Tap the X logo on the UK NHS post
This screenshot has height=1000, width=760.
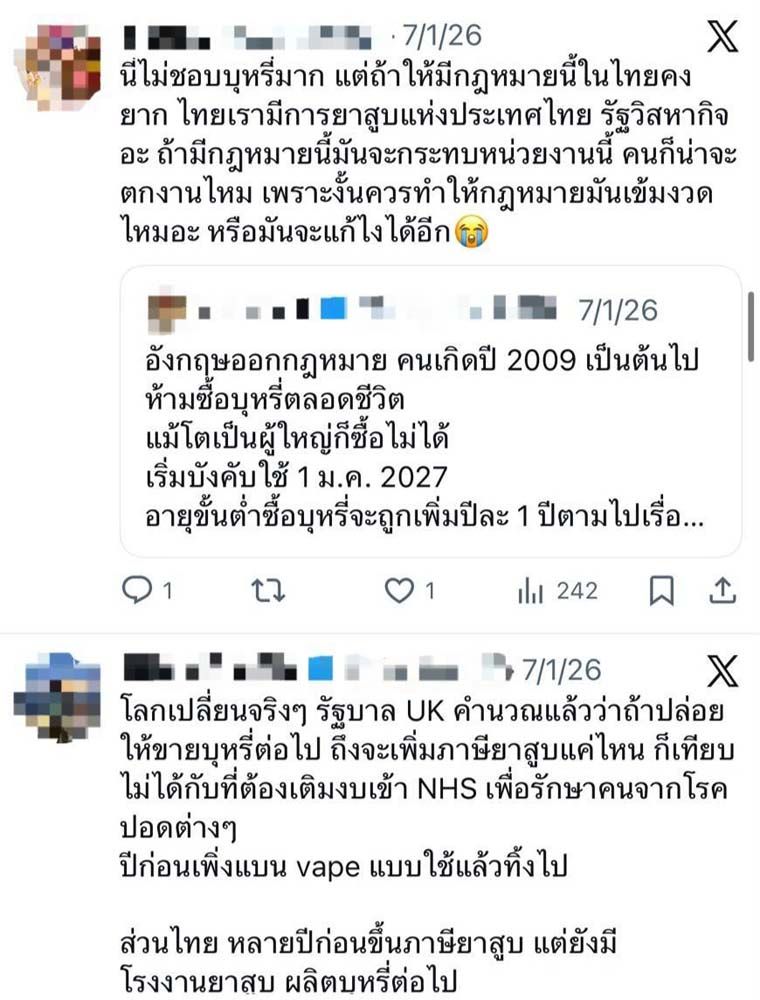click(722, 669)
